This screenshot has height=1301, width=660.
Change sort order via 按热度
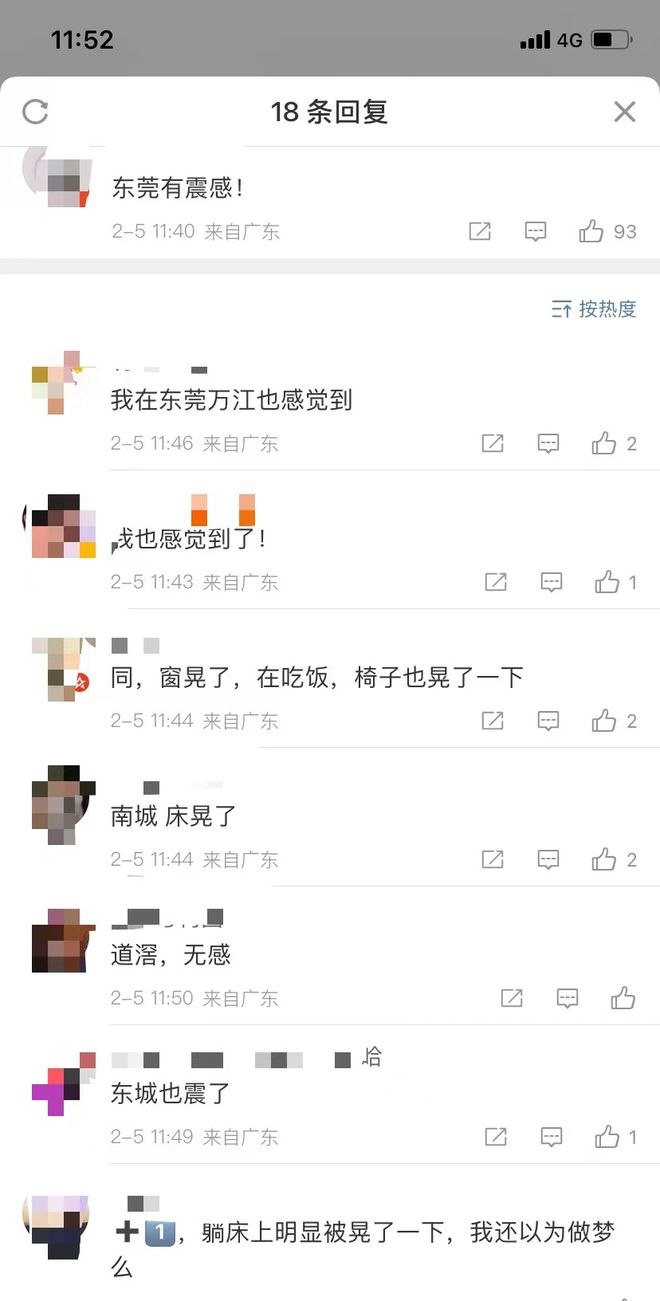594,309
